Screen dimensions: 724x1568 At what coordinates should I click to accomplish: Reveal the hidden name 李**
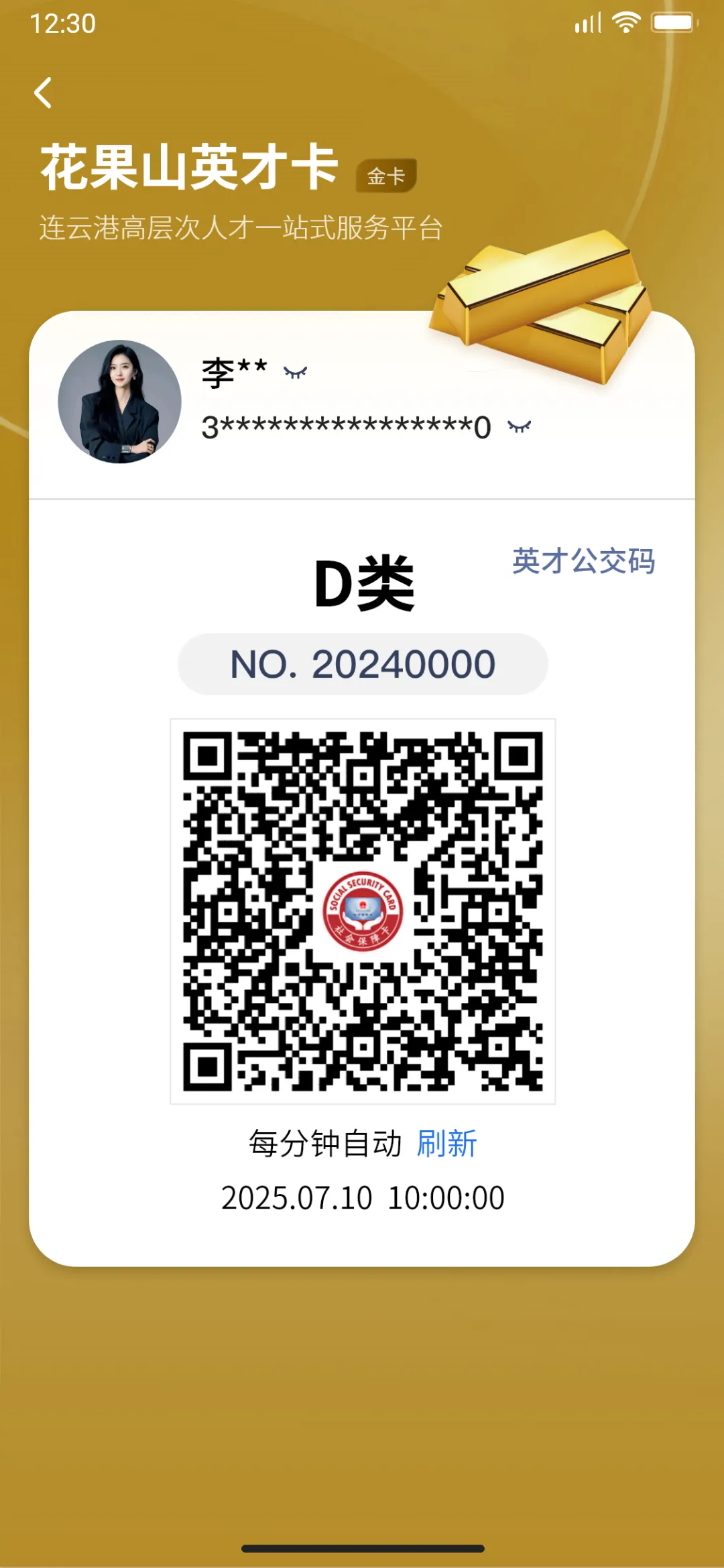point(295,372)
